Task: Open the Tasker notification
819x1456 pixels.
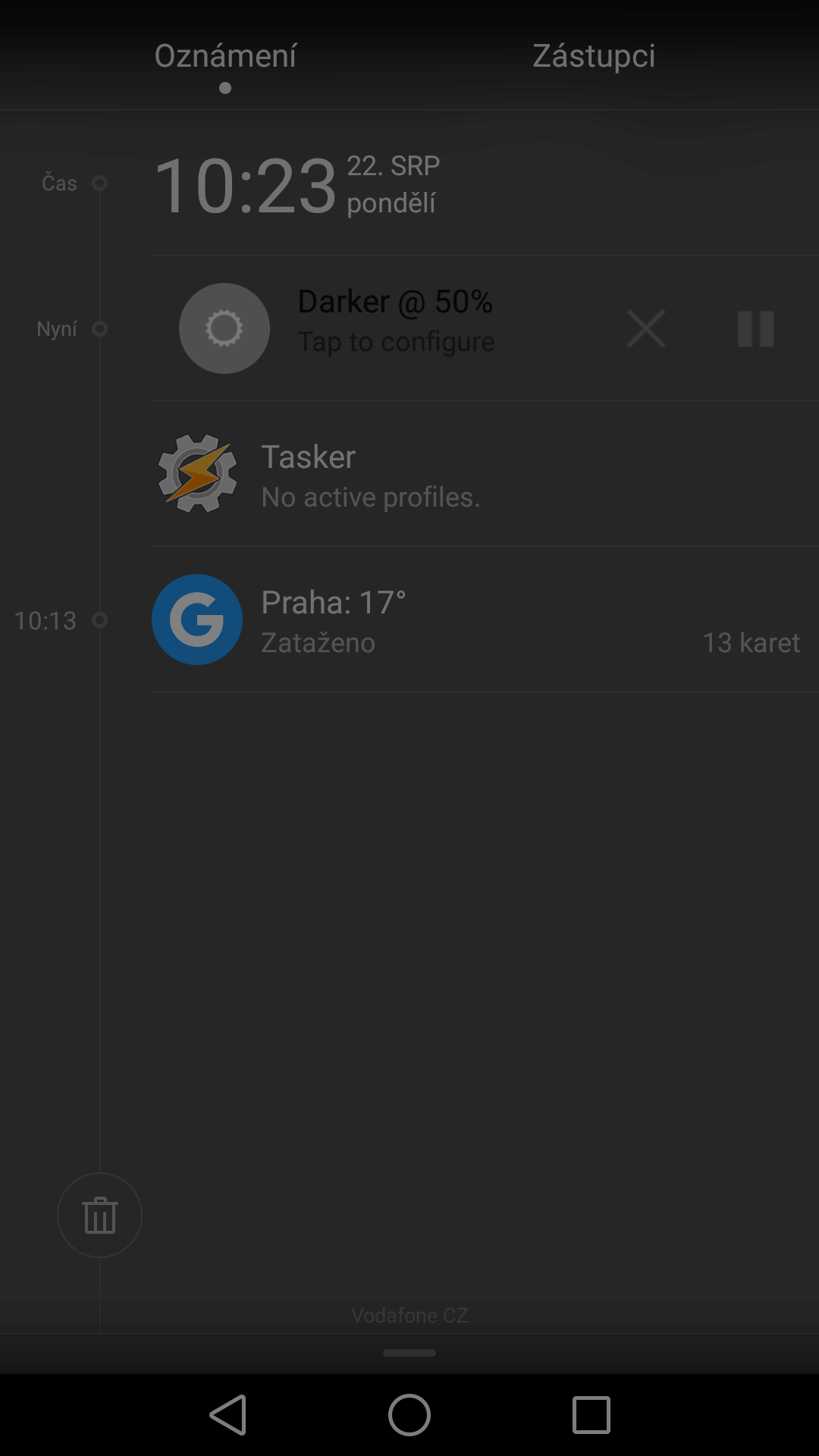Action: pyautogui.click(x=485, y=474)
